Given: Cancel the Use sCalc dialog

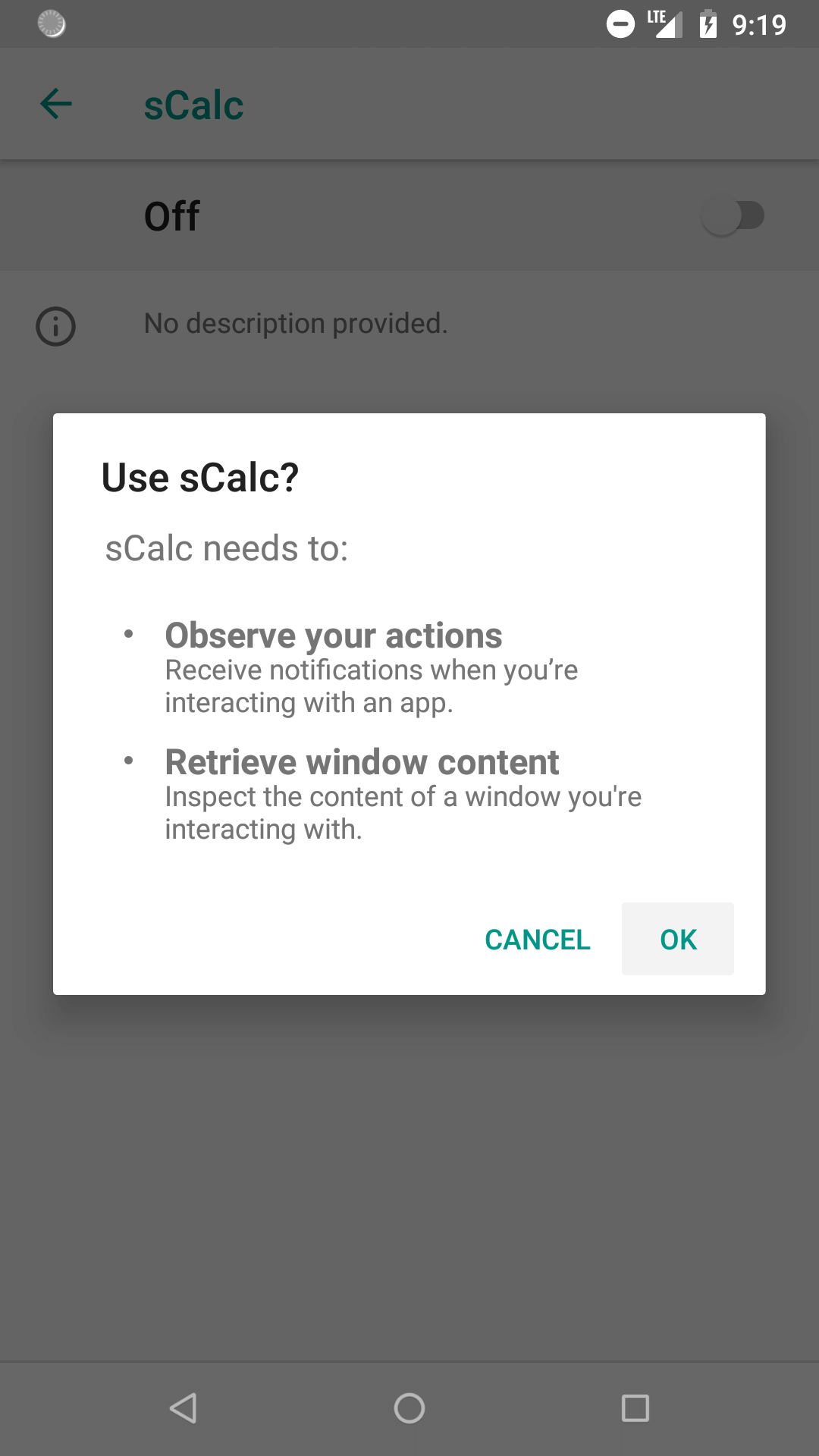Looking at the screenshot, I should point(537,939).
